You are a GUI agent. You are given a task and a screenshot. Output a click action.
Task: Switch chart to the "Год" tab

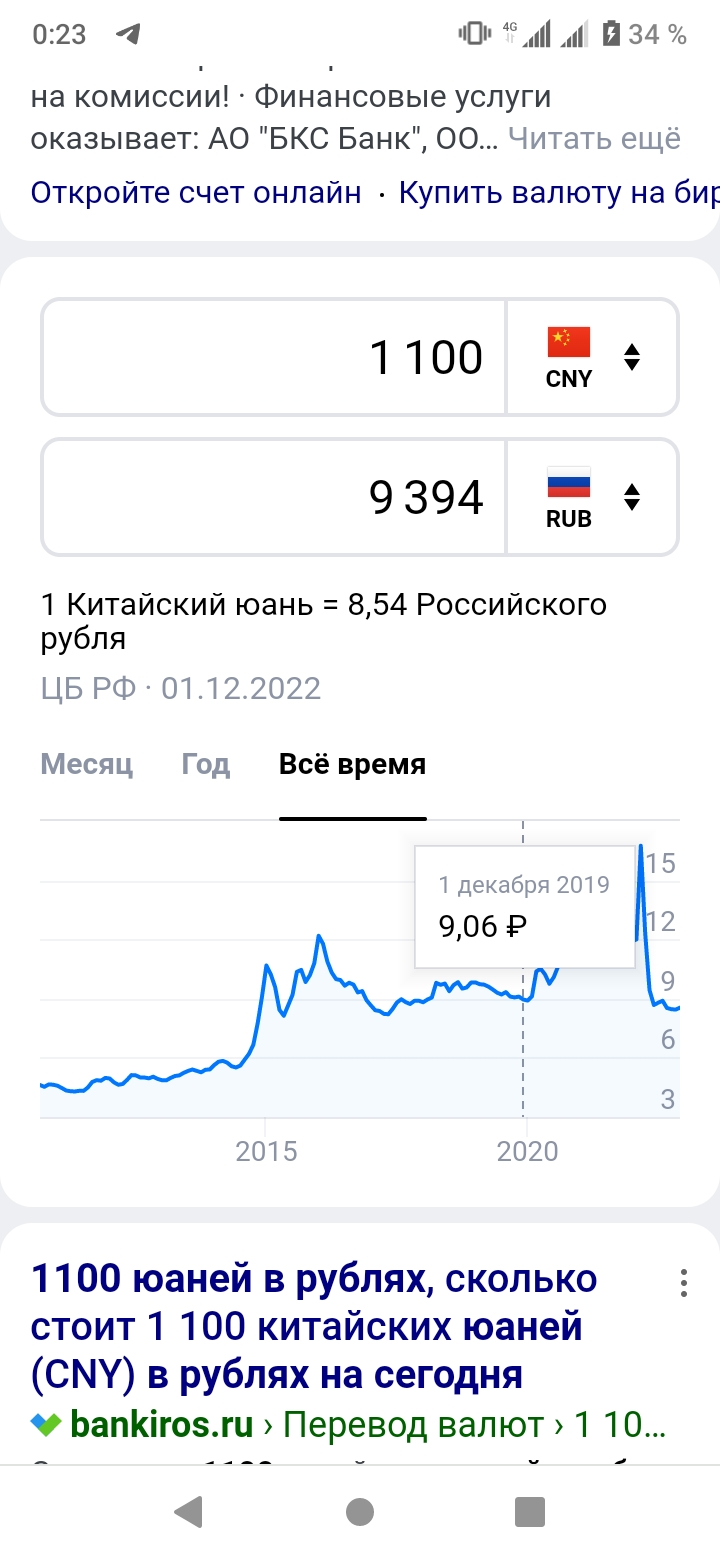click(x=206, y=765)
